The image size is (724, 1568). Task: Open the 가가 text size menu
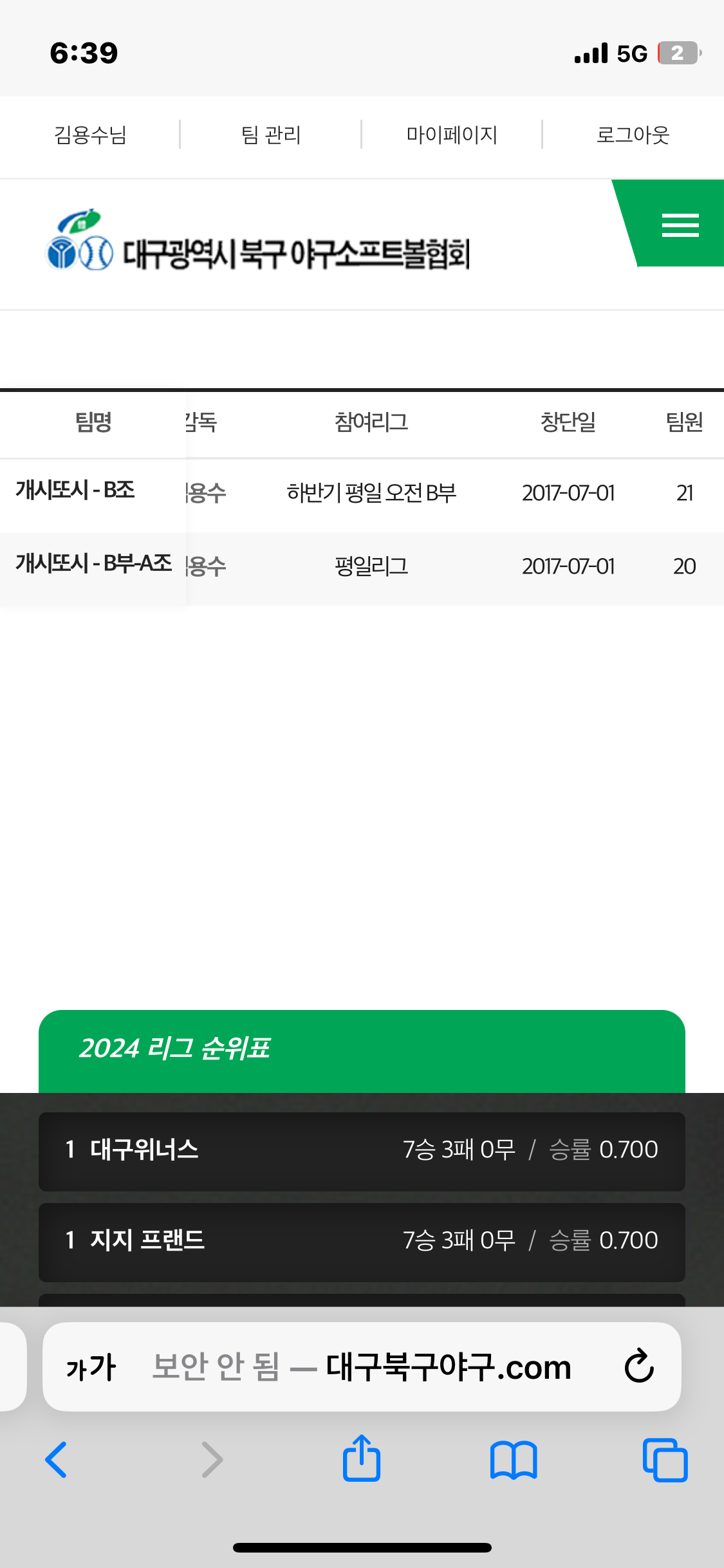91,1367
